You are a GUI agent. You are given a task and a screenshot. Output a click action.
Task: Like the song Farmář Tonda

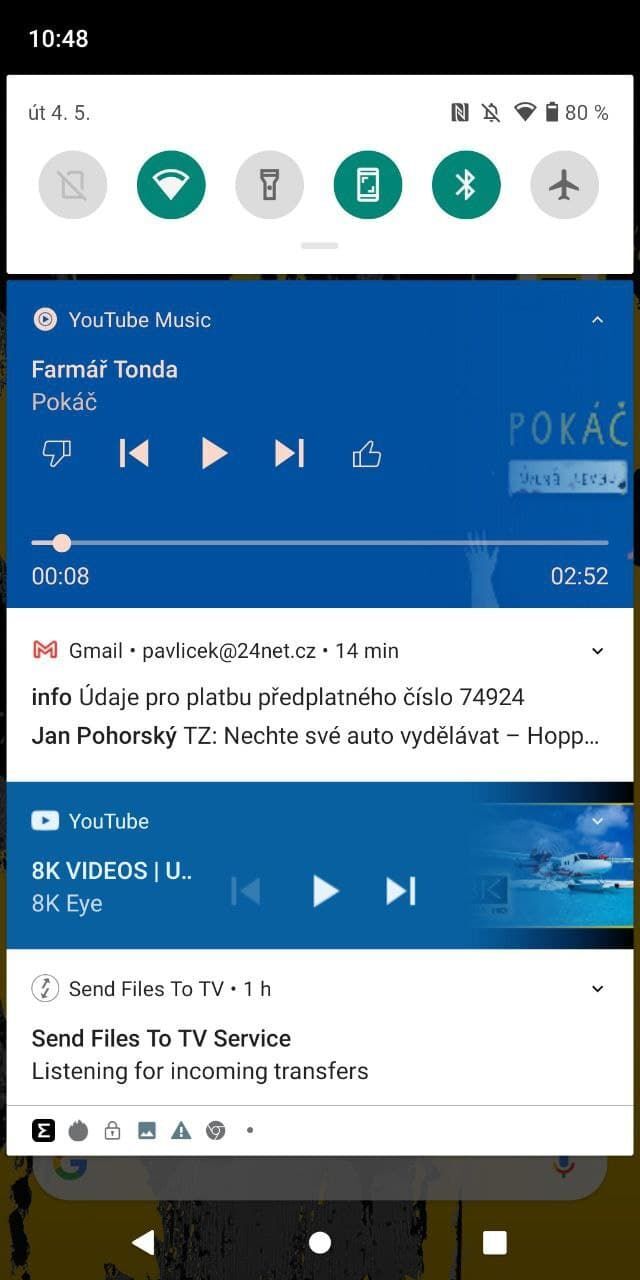367,454
